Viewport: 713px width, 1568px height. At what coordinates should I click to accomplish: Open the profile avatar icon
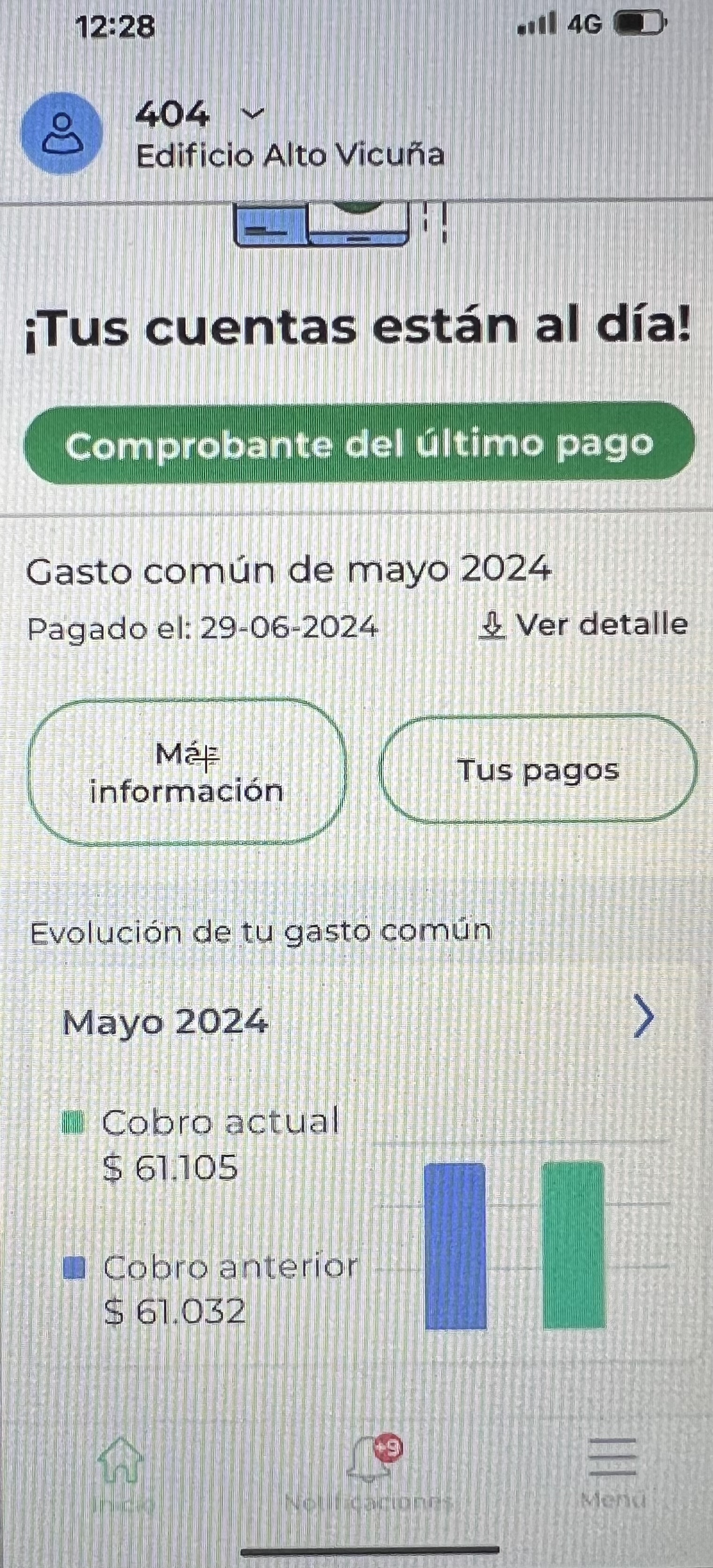pos(61,133)
